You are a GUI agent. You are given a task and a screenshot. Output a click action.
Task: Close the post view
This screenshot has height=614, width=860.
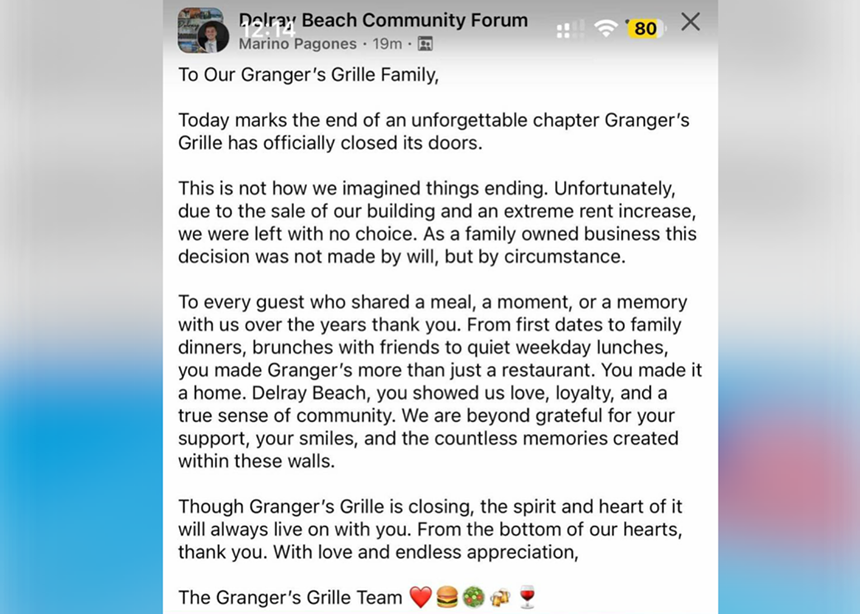coord(690,22)
